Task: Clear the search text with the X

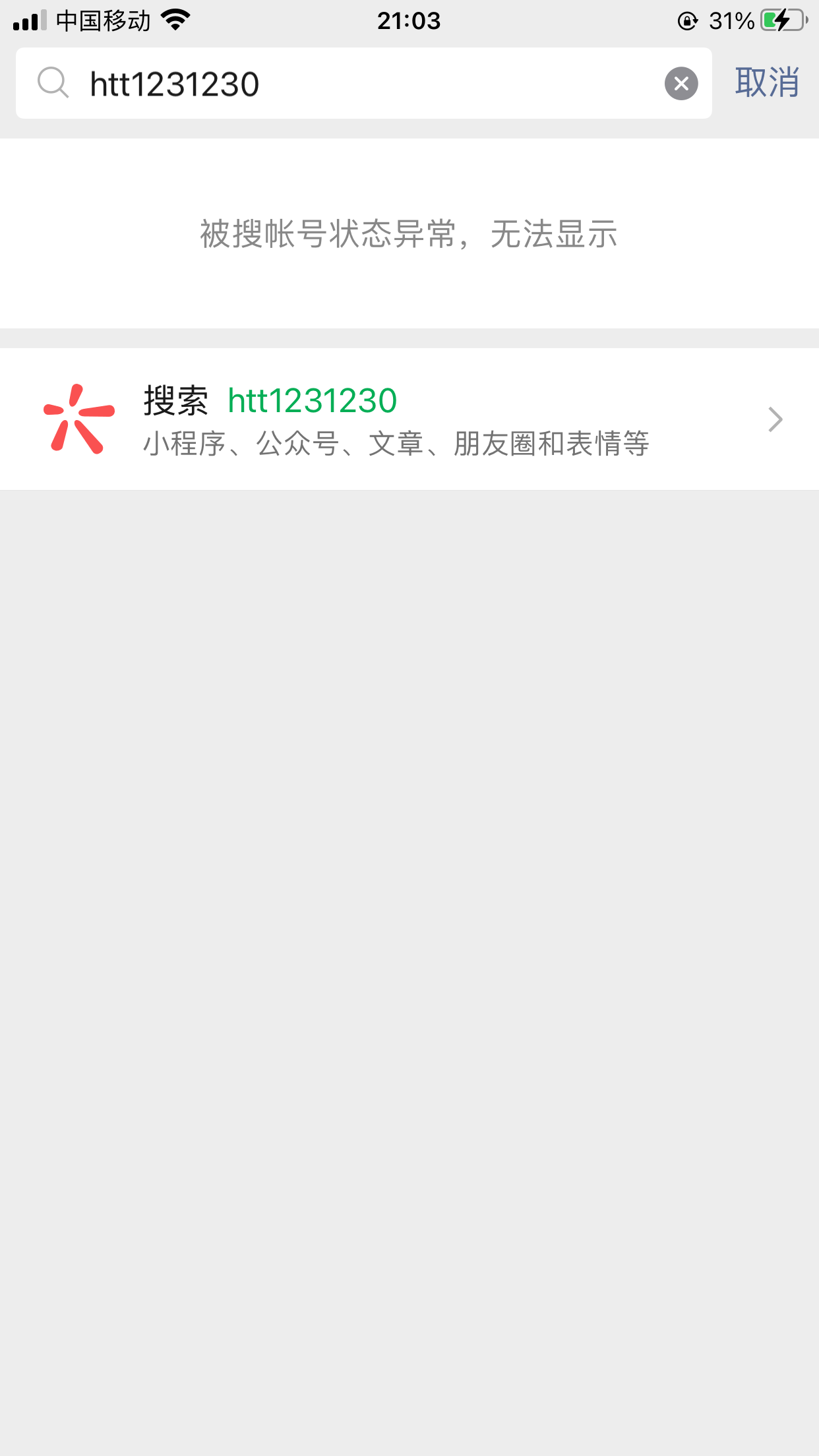Action: pos(681,84)
